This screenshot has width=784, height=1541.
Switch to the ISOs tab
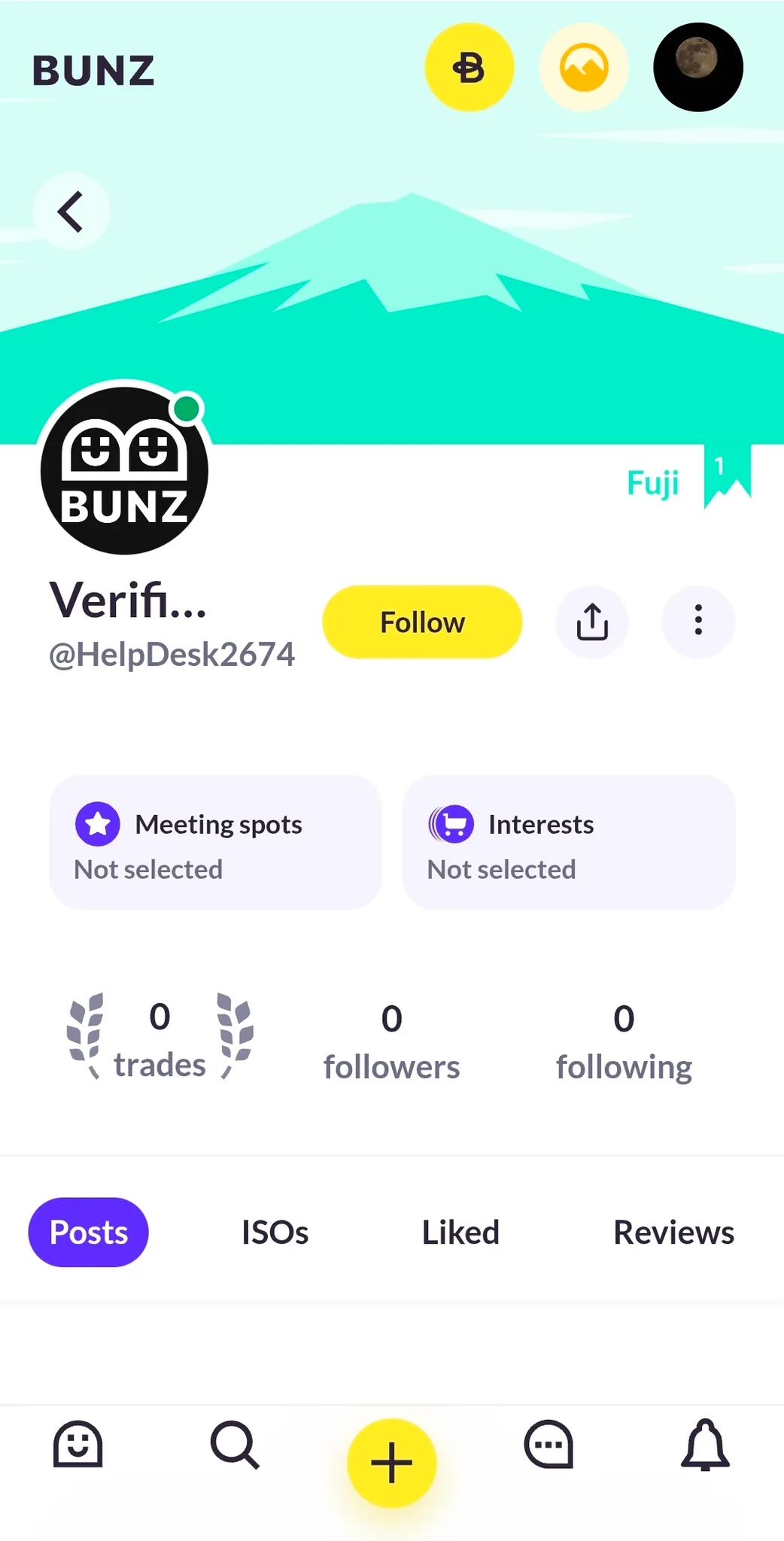(275, 1232)
